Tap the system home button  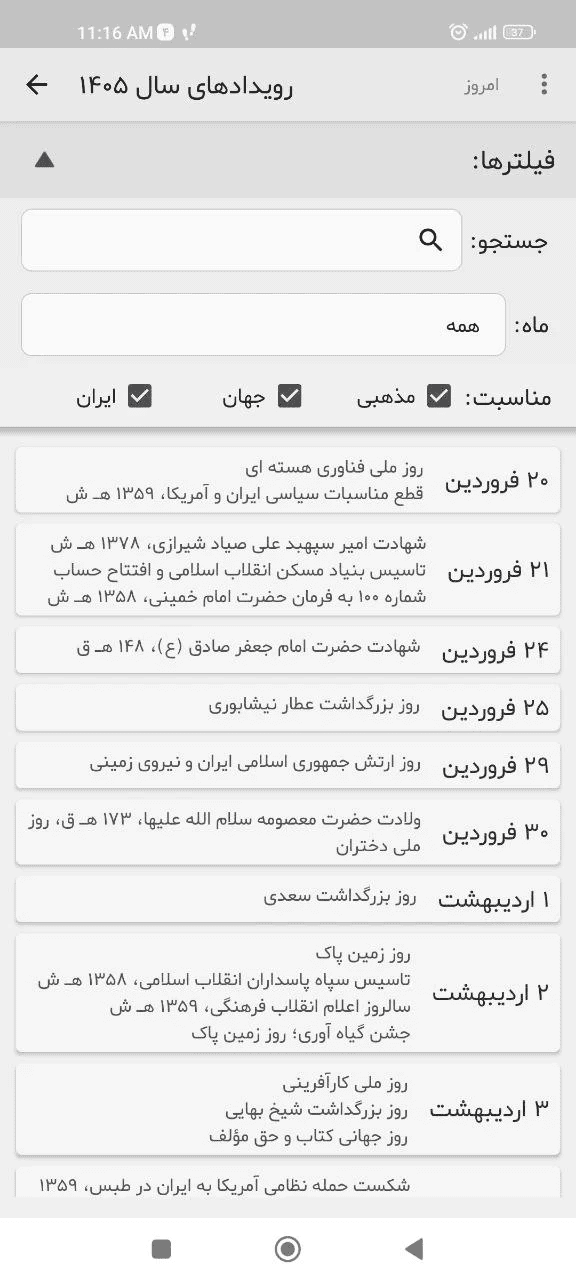click(288, 1248)
